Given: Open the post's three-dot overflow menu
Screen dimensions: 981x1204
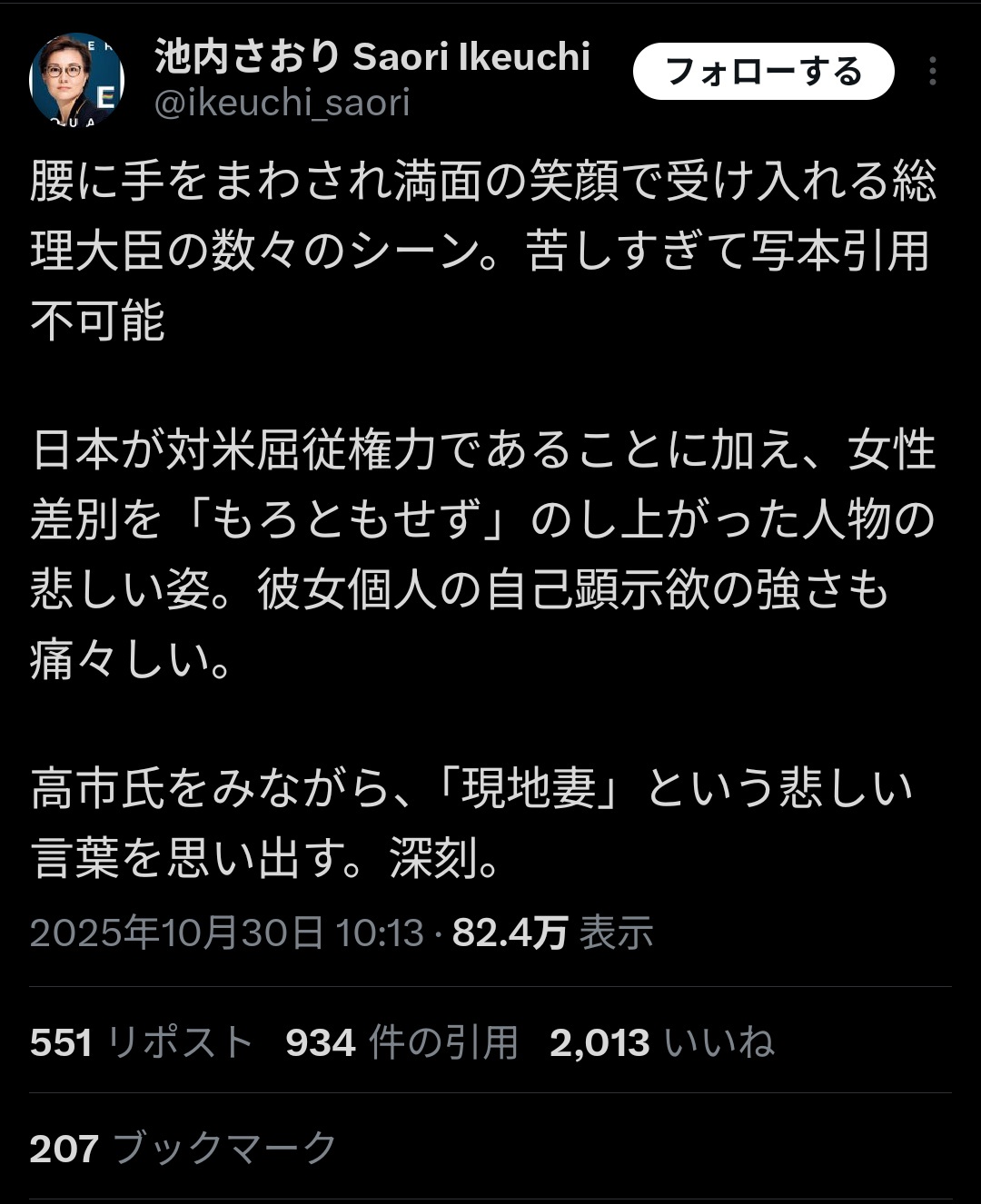Looking at the screenshot, I should [932, 72].
